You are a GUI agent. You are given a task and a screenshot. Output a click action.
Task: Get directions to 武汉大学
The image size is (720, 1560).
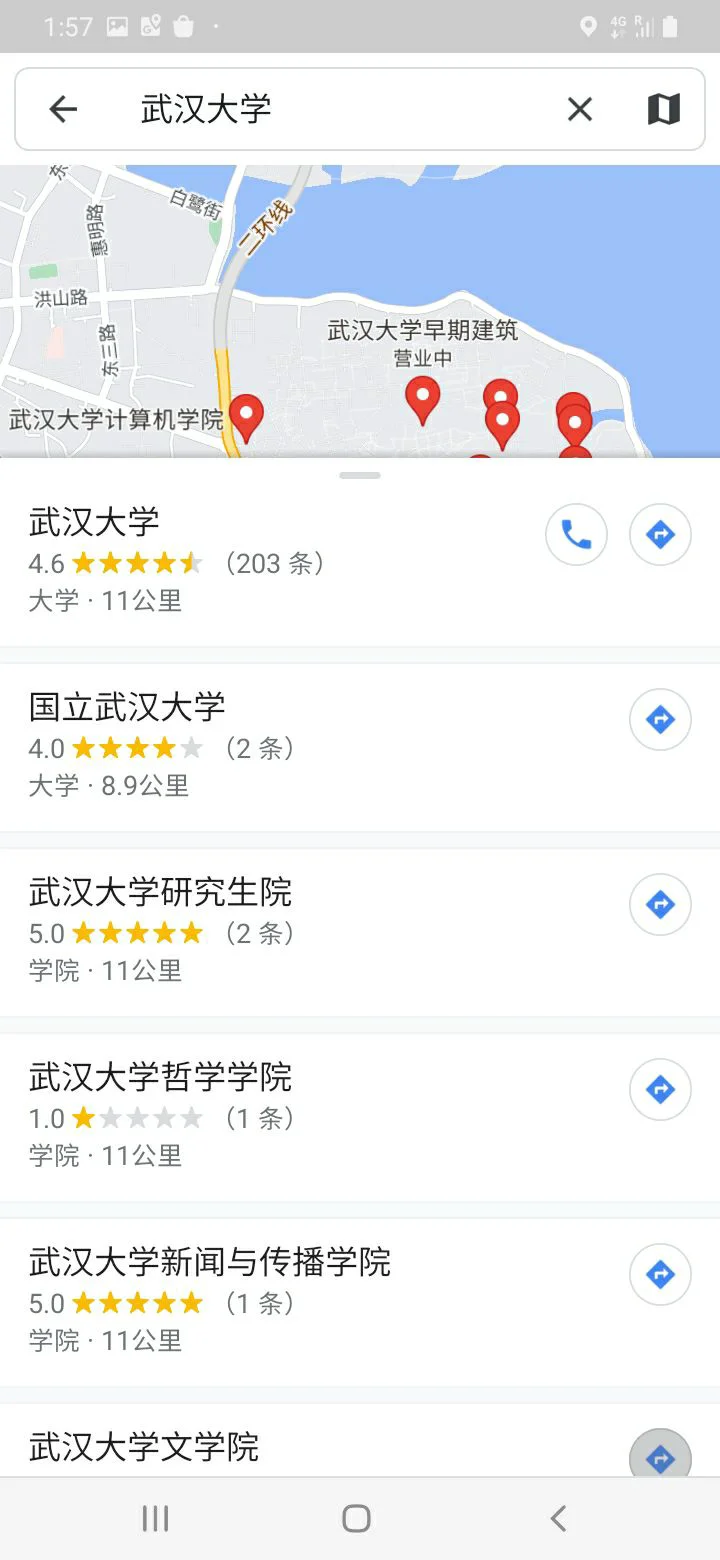click(660, 535)
